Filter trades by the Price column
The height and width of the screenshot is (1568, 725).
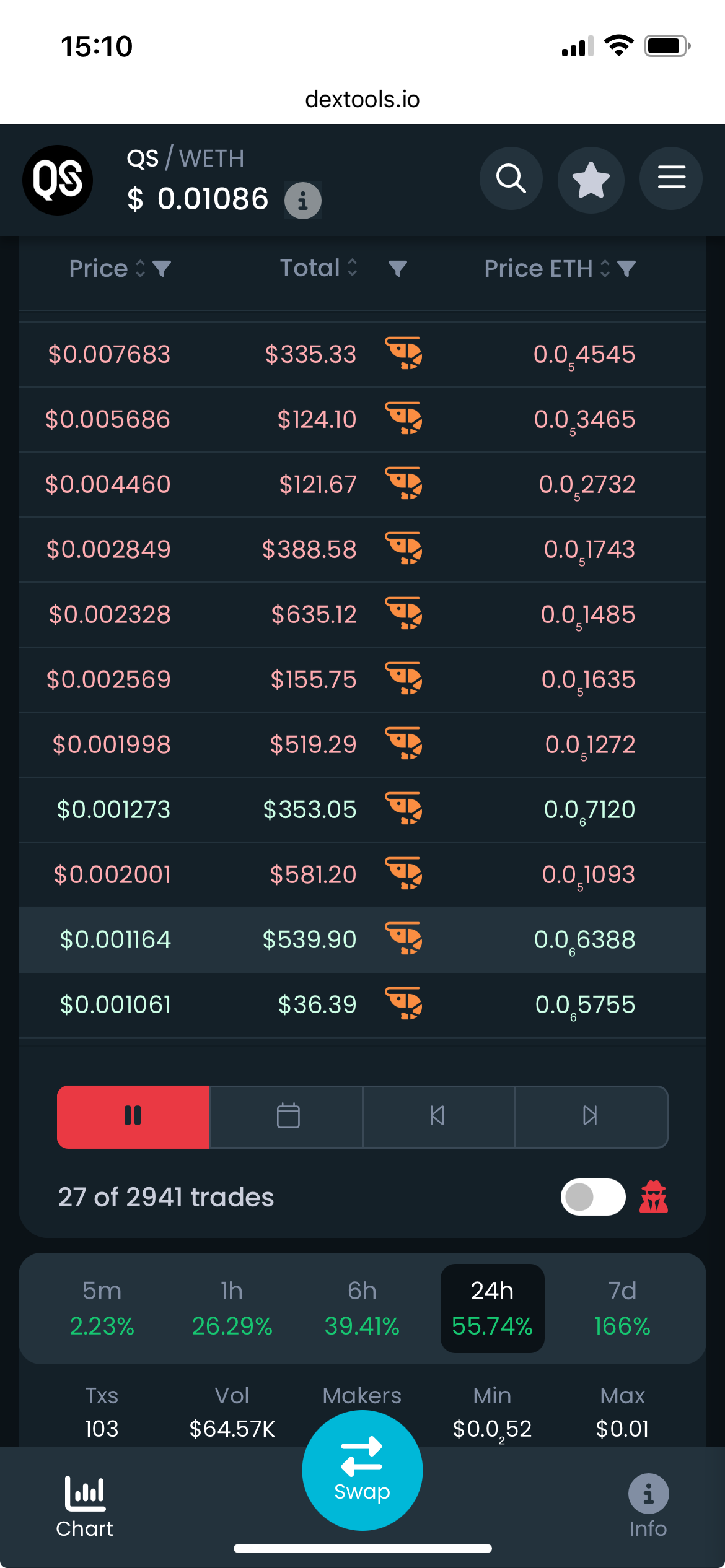[x=162, y=269]
